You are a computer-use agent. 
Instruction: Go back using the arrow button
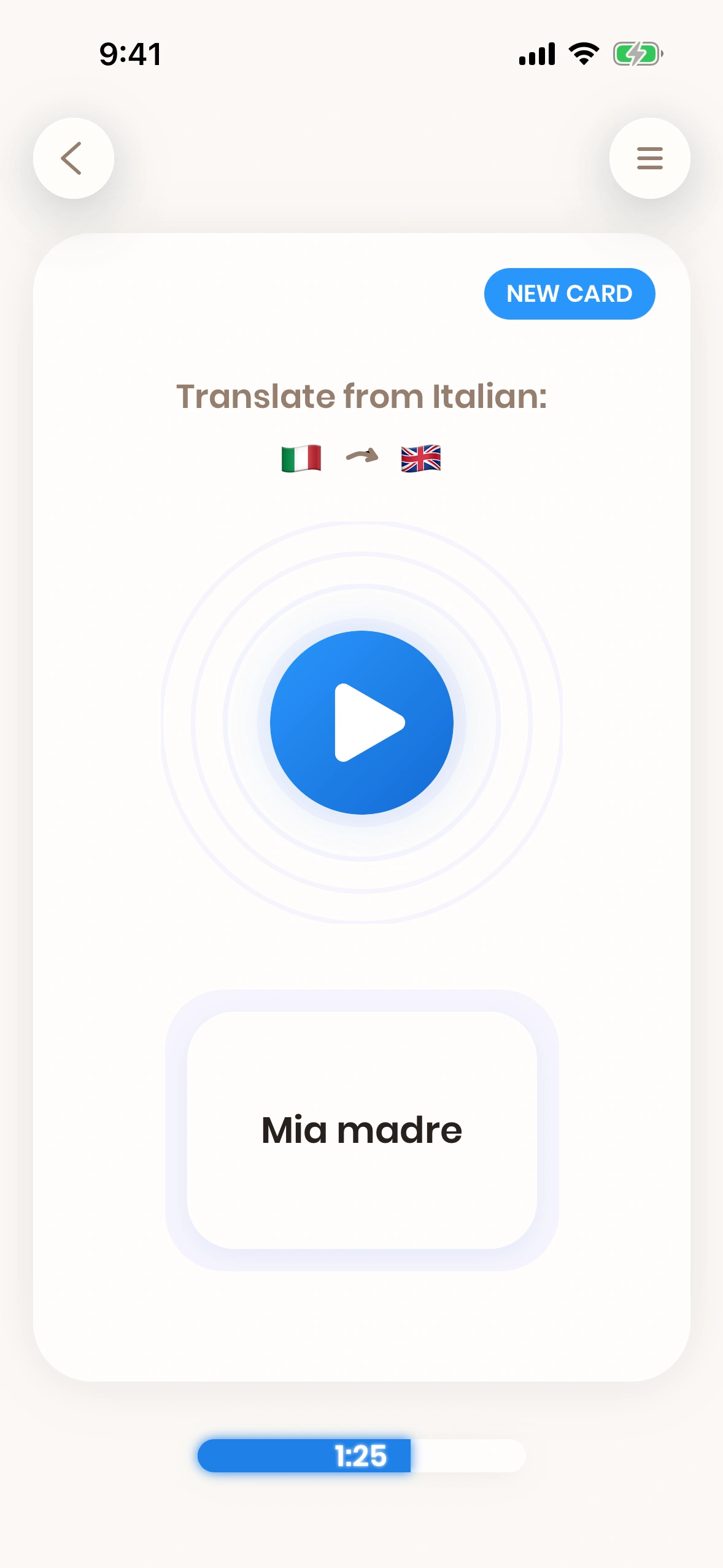click(73, 158)
